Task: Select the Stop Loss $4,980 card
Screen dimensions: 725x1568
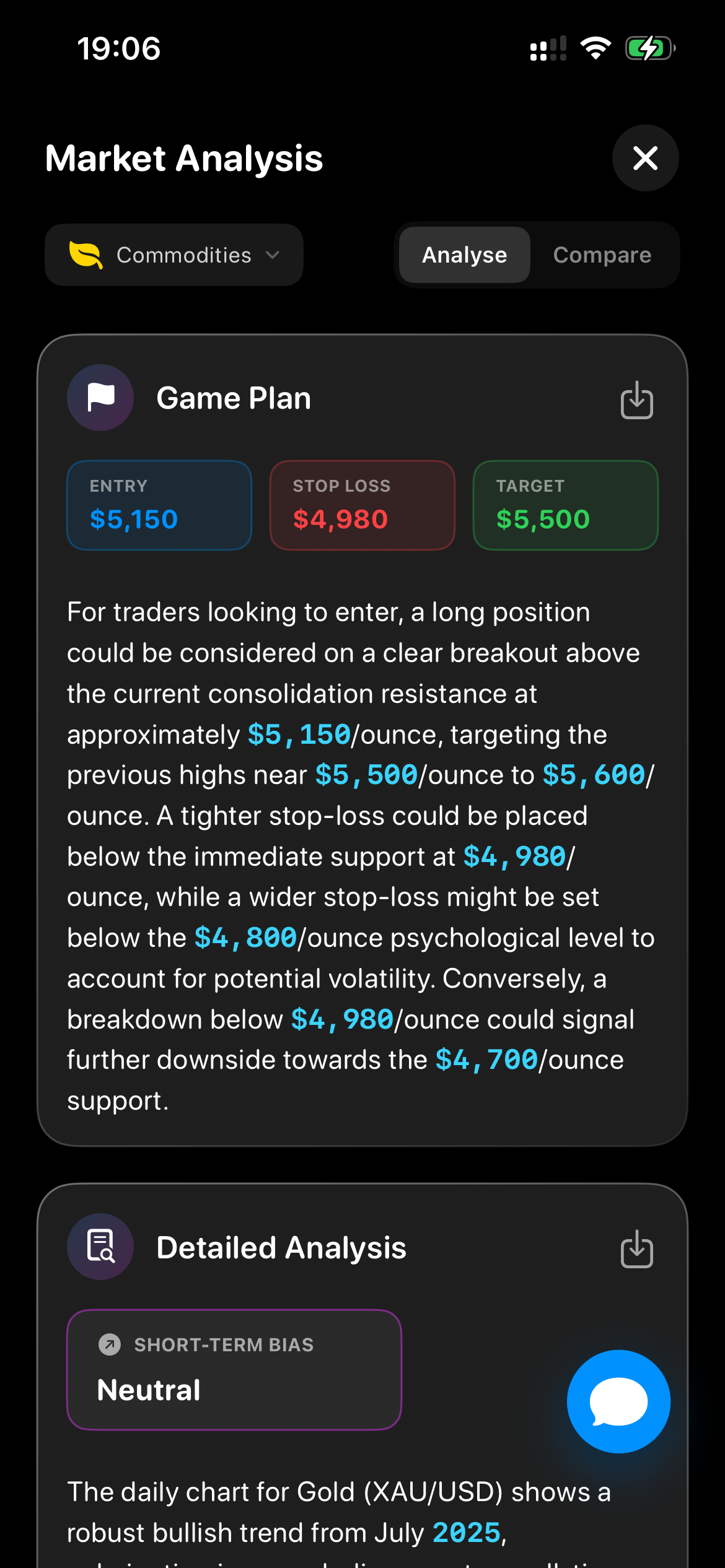Action: 362,505
